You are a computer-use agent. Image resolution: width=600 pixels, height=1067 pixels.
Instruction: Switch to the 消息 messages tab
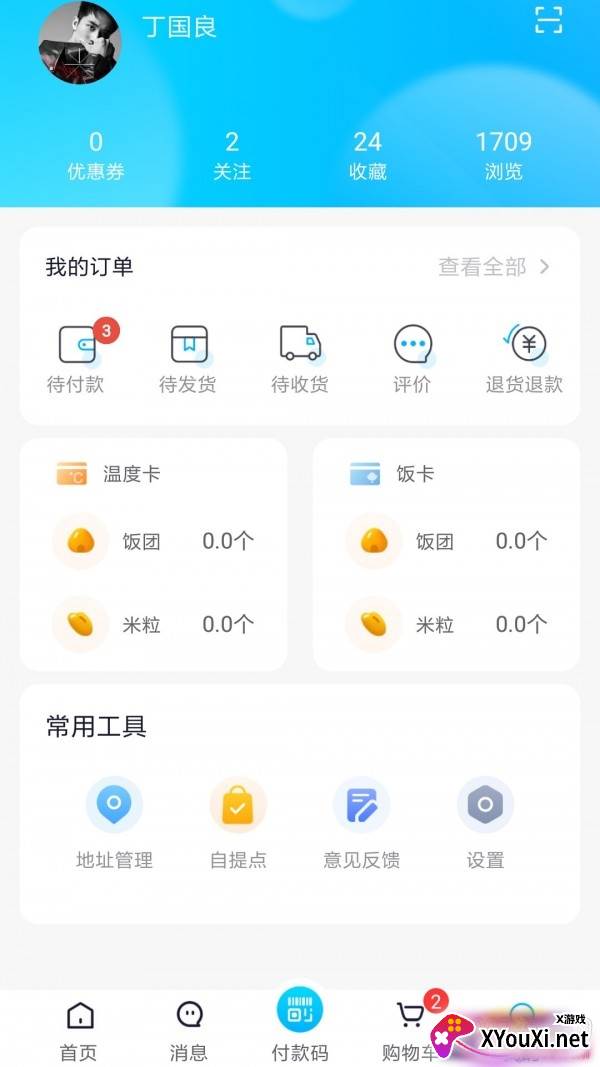coord(189,1030)
